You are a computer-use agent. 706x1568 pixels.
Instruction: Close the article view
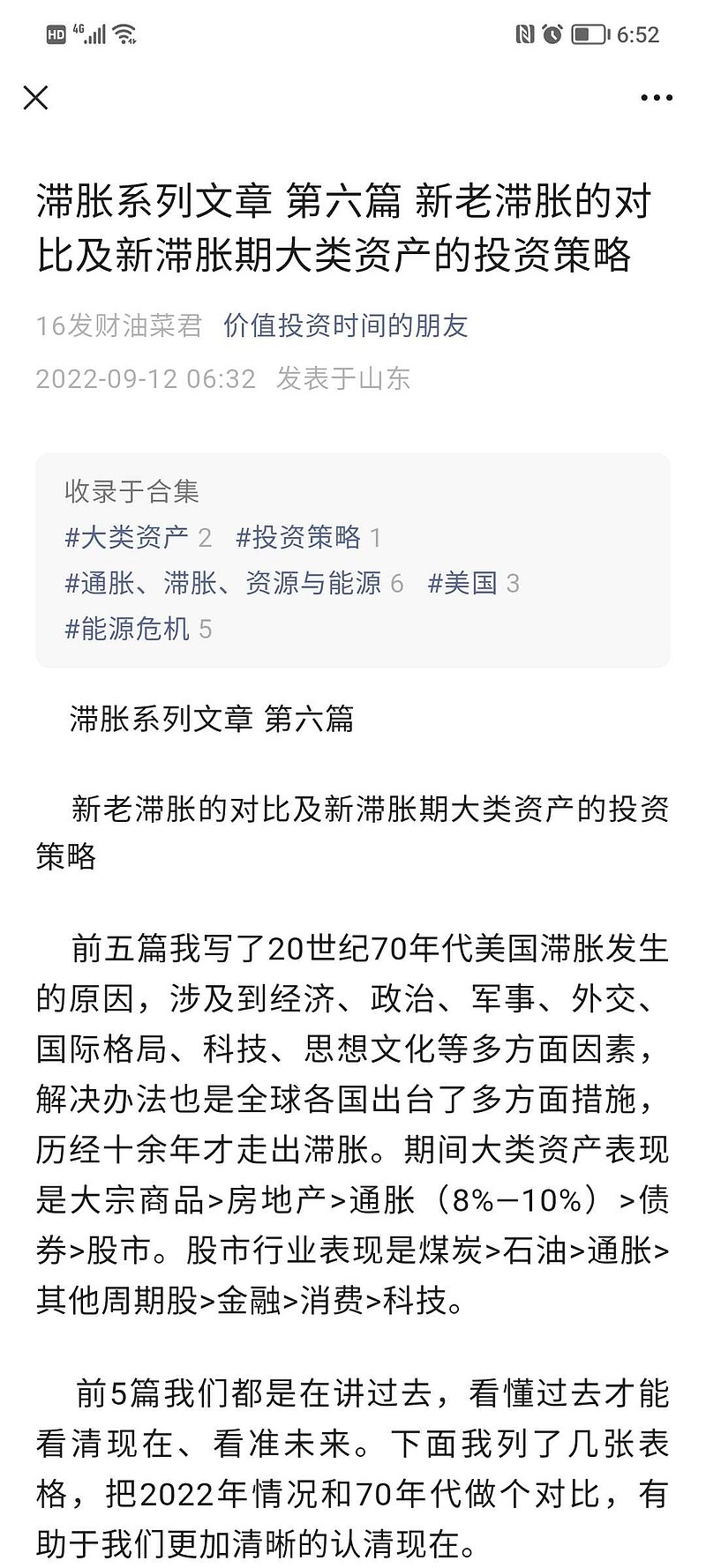[x=36, y=99]
